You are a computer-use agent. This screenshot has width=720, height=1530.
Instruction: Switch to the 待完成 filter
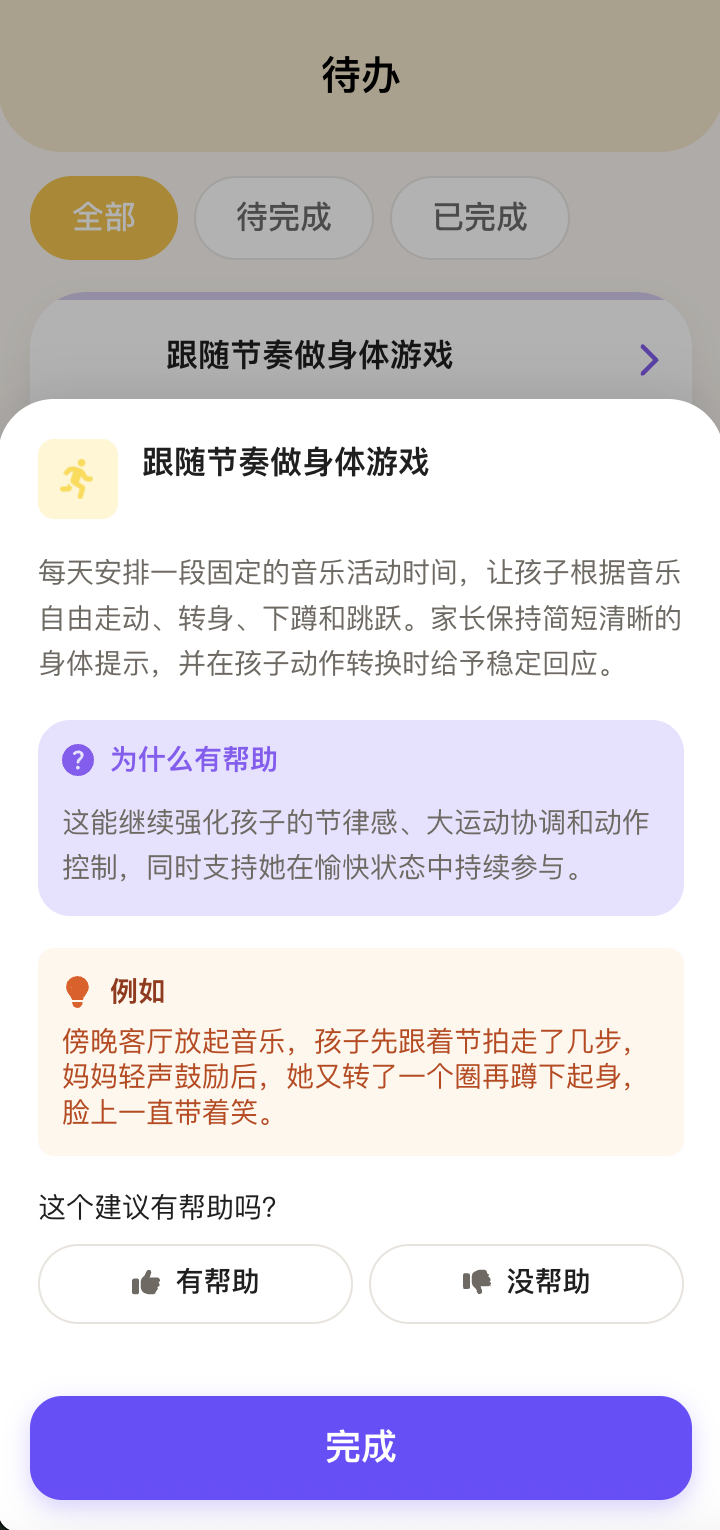[x=283, y=217]
